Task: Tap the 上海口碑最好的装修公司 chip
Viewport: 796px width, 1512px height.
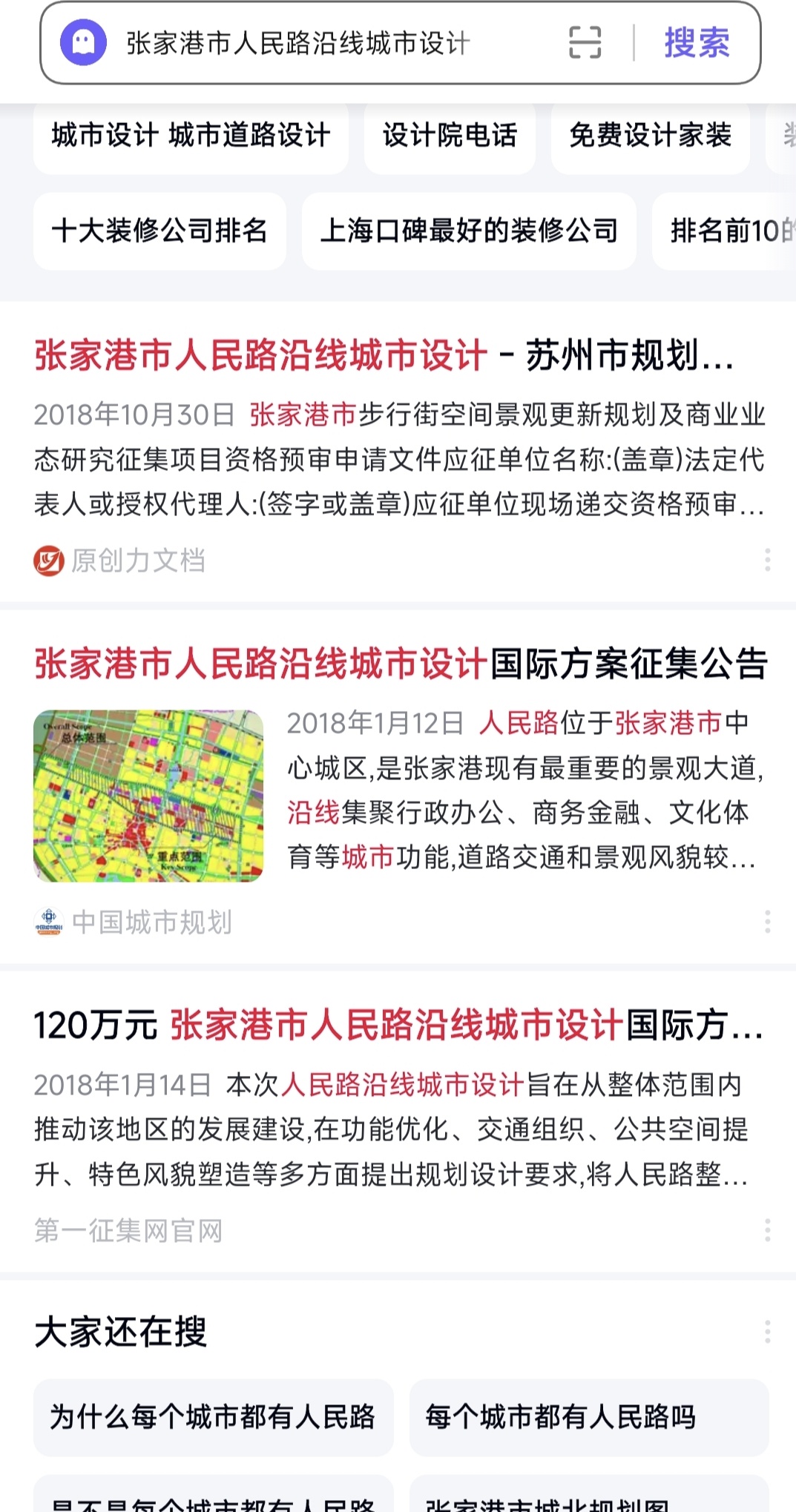Action: point(469,231)
